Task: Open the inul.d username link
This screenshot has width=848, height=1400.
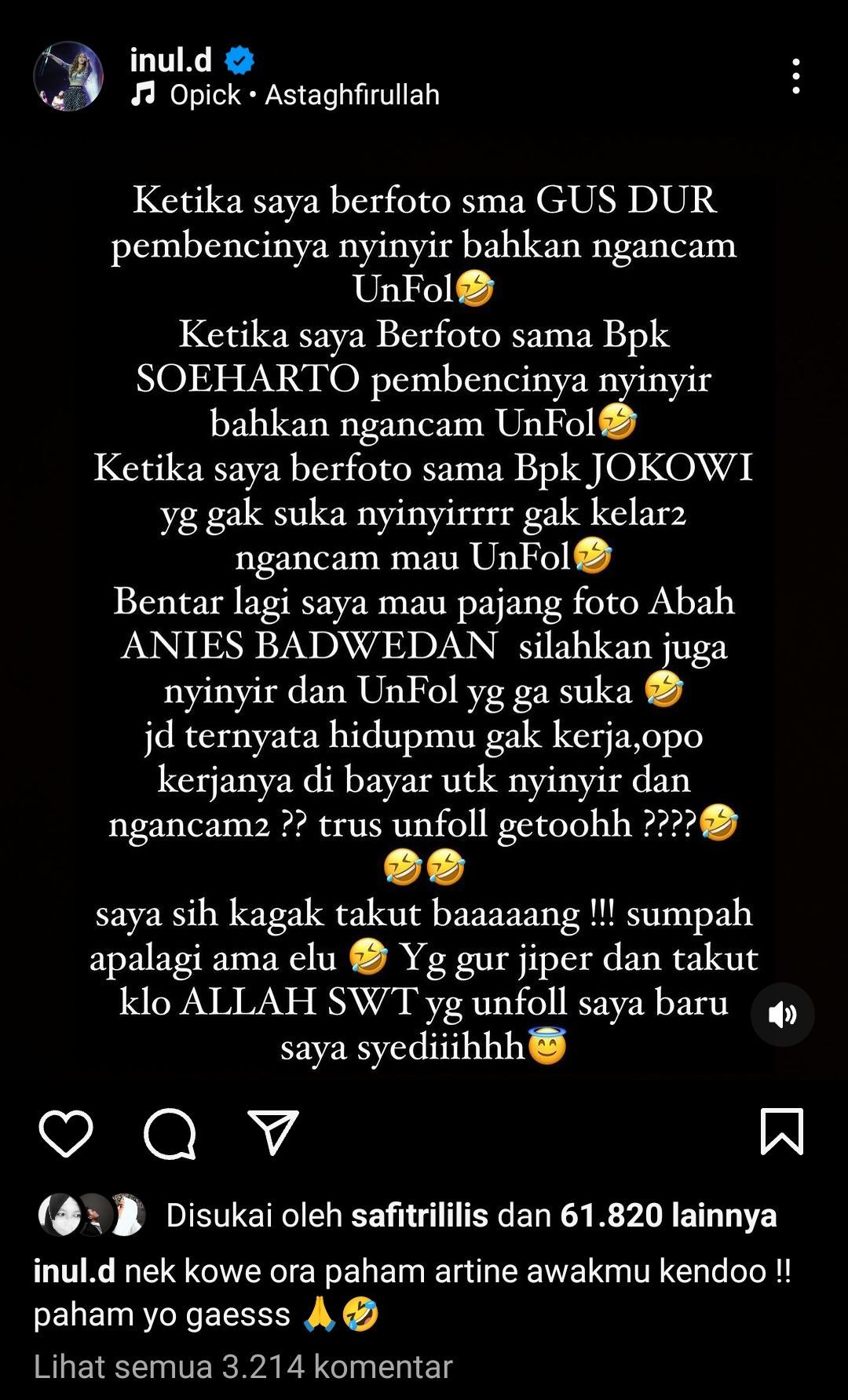Action: pos(171,60)
